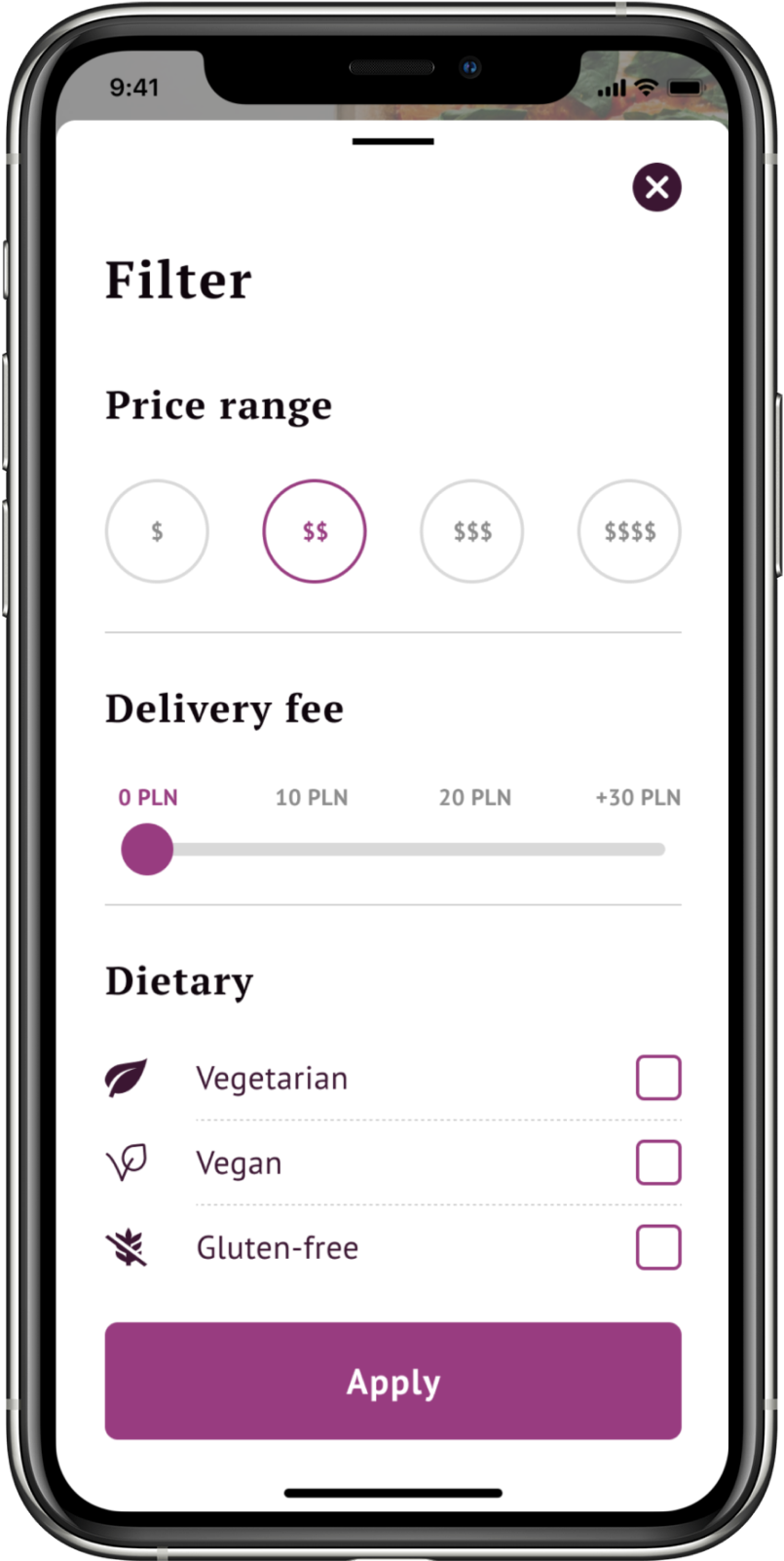Viewport: 784px width, 1561px height.
Task: Enable the Vegan dietary option
Action: 657,1162
